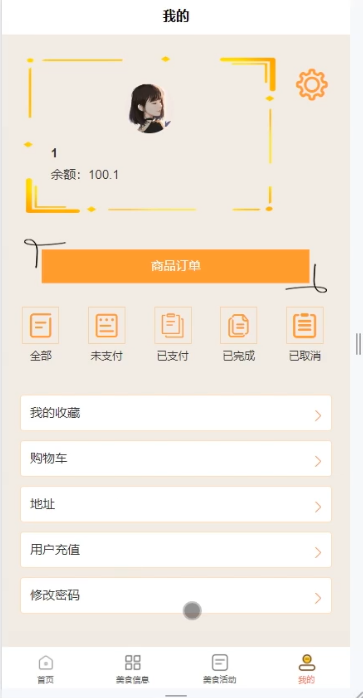Open 地址 row
This screenshot has height=698, width=363.
click(x=176, y=504)
